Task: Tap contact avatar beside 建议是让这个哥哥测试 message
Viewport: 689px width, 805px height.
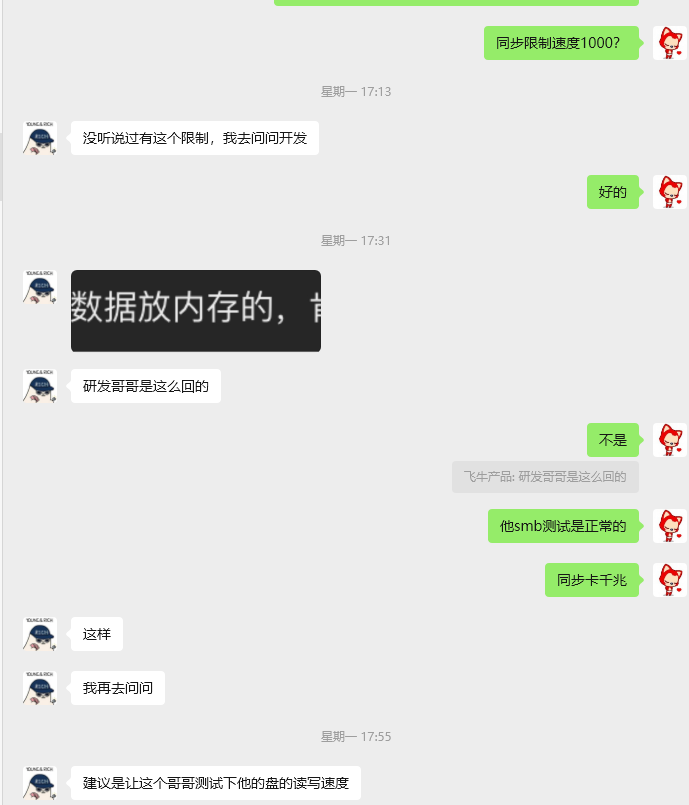Action: pos(40,782)
